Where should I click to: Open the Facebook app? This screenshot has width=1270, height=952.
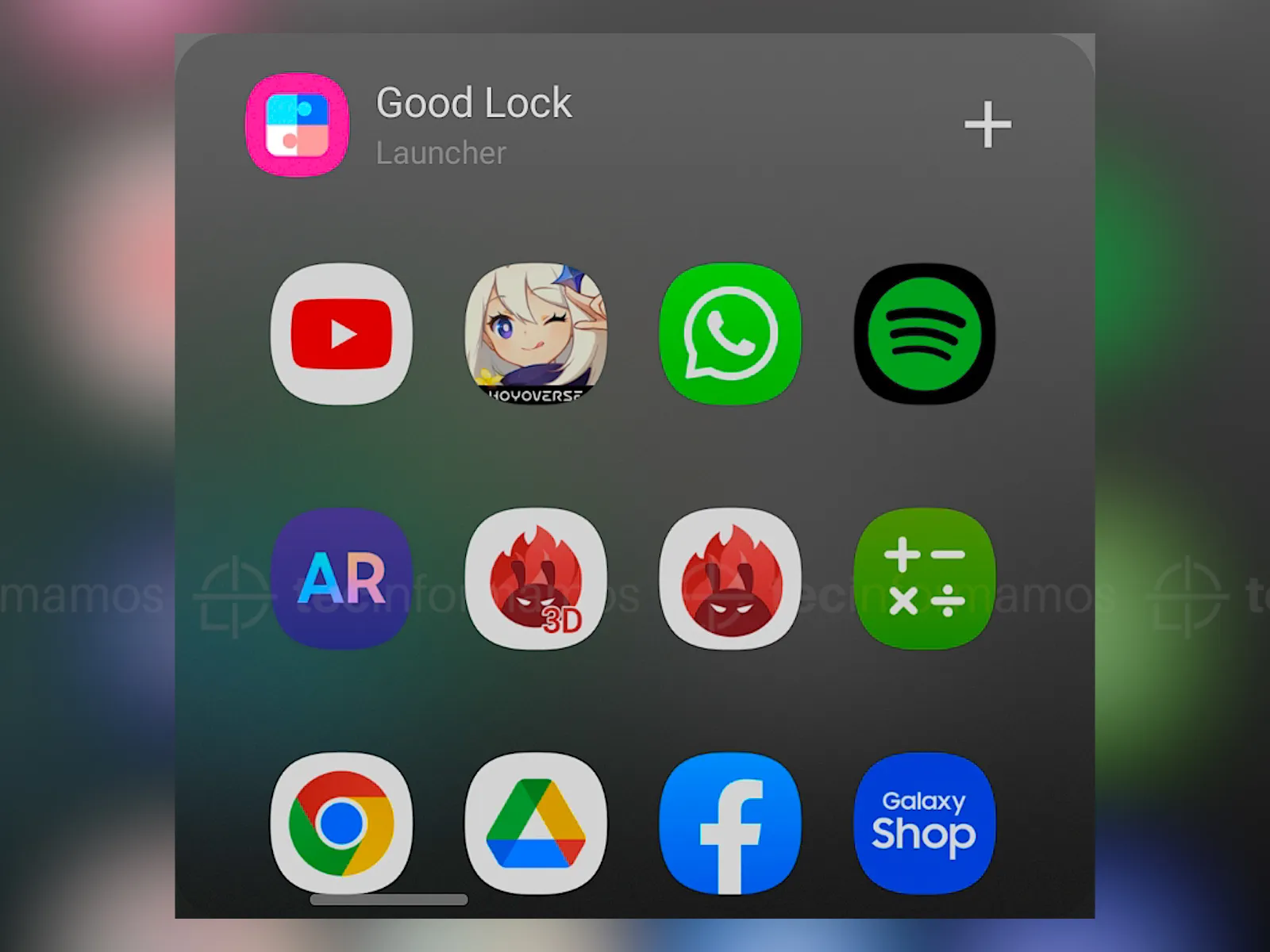tap(730, 823)
